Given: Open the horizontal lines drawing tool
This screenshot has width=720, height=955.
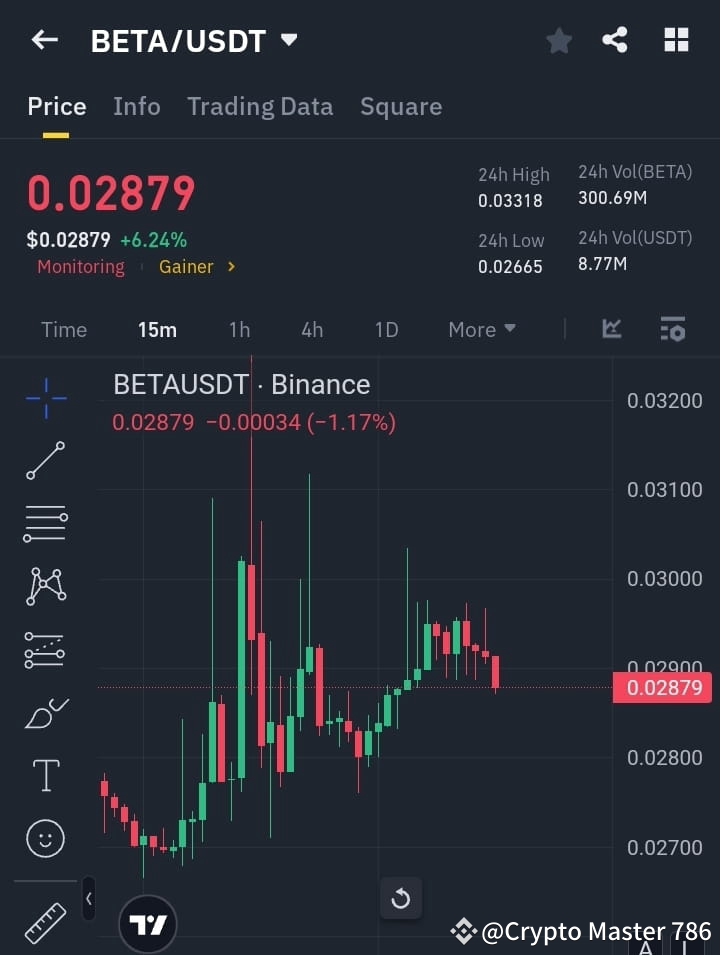Looking at the screenshot, I should (45, 524).
